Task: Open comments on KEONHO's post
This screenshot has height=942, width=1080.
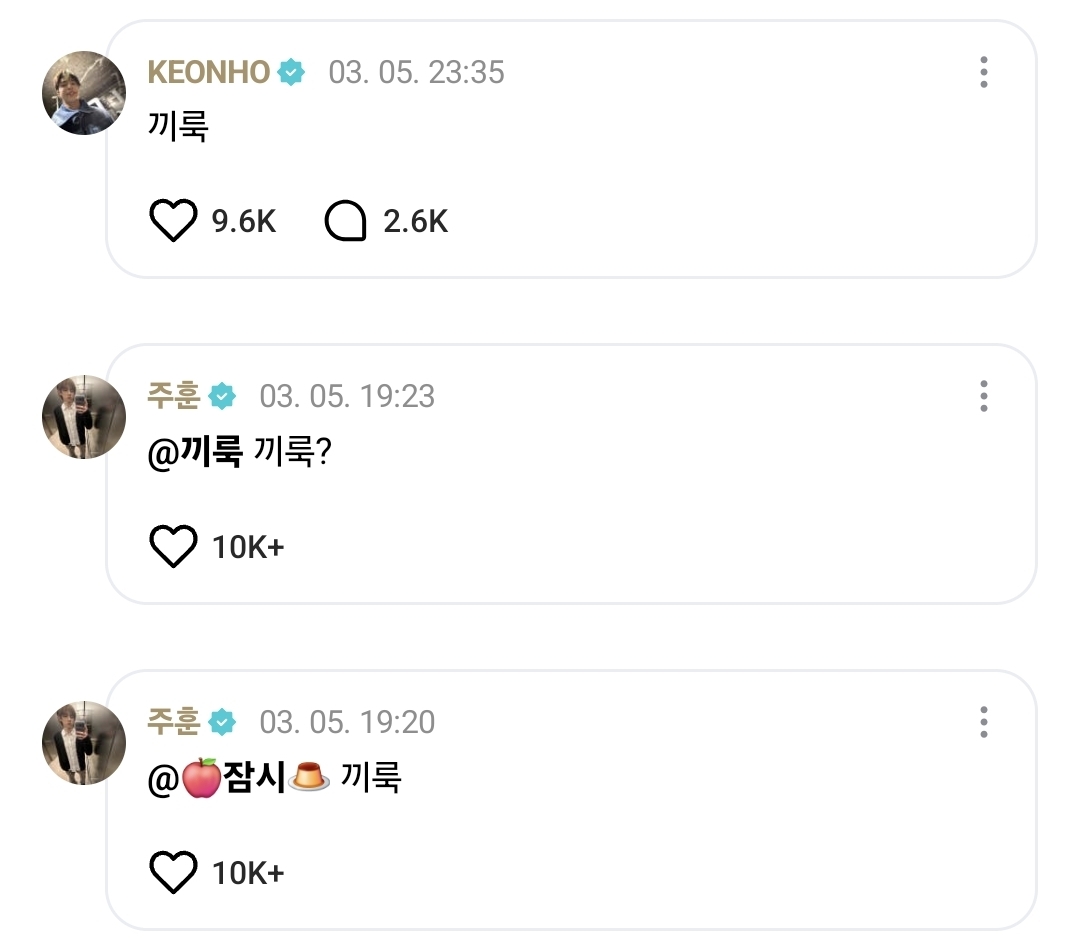Action: (346, 221)
